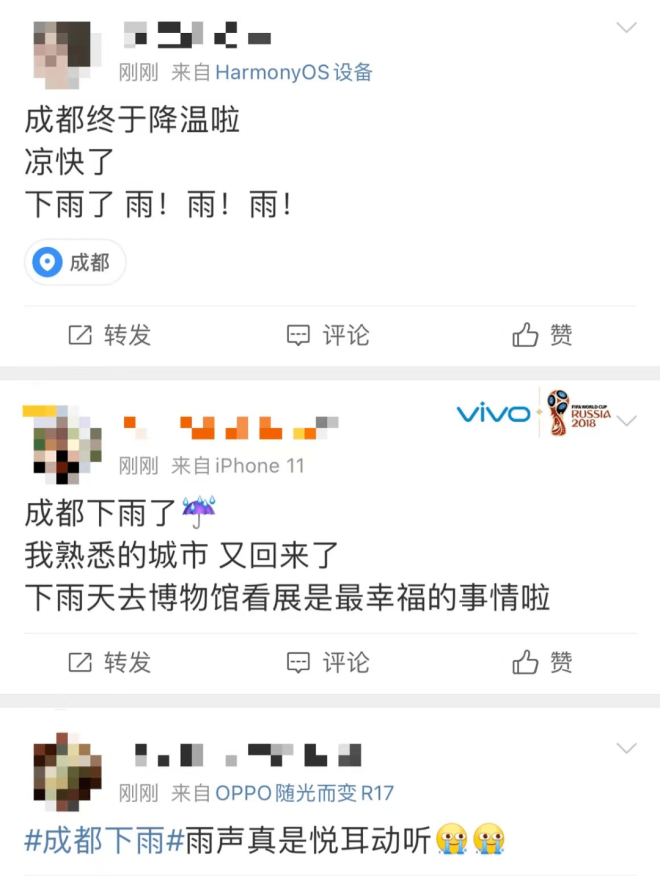Like the 成都终于降温啦 post
This screenshot has height=876, width=660.
(x=542, y=335)
